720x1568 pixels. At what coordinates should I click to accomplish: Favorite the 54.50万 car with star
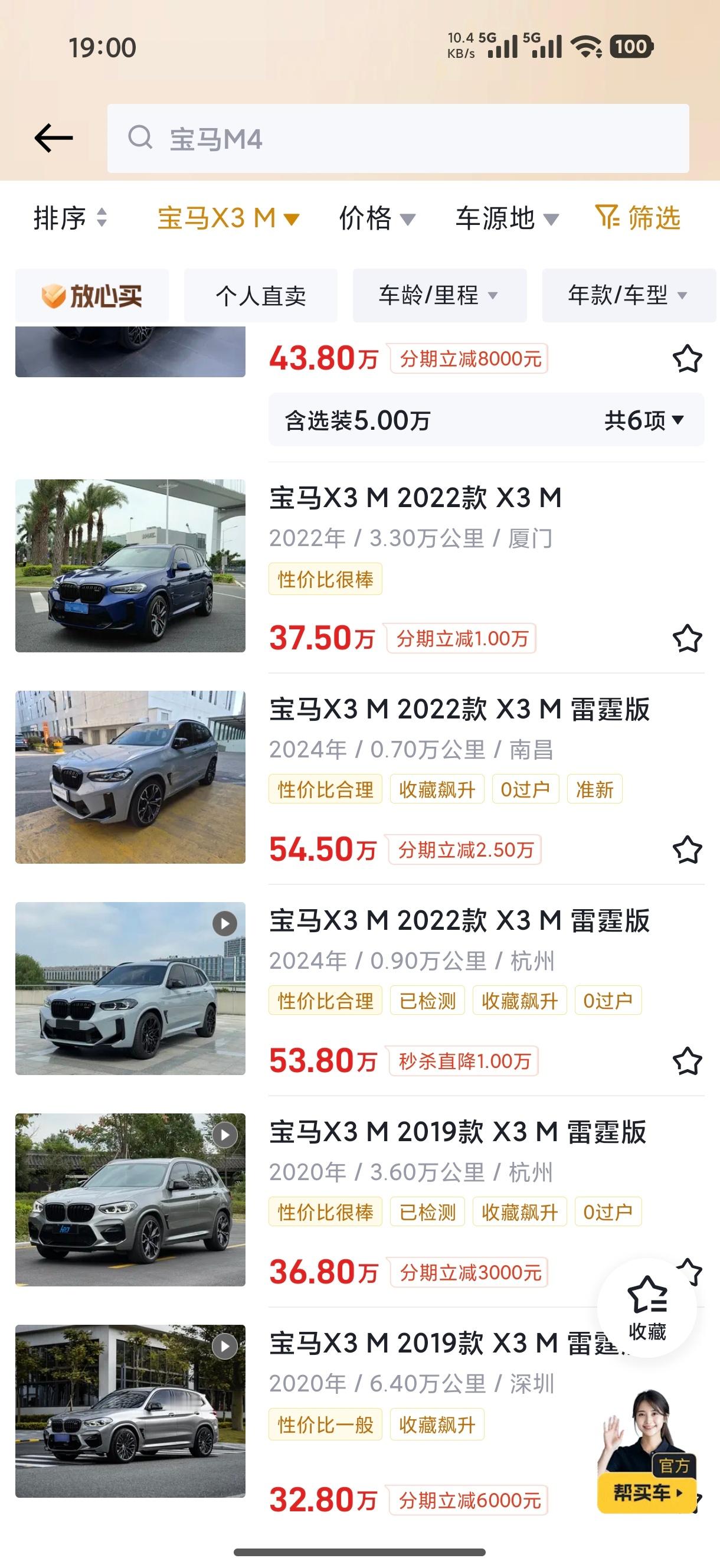point(687,850)
